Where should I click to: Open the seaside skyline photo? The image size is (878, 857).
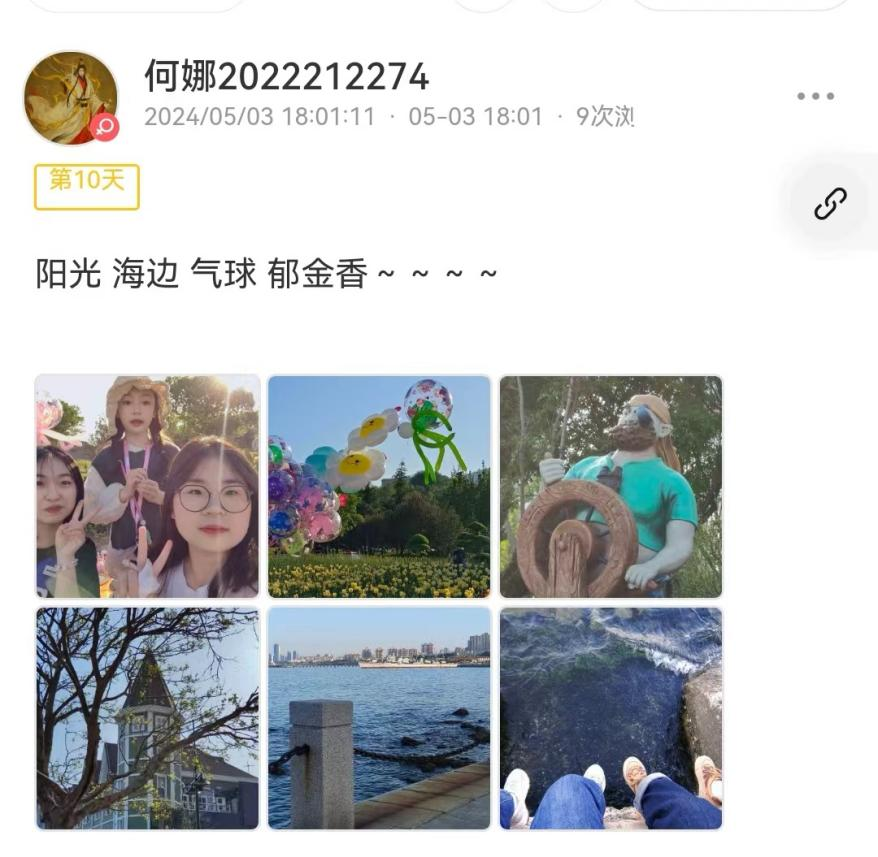tap(379, 718)
